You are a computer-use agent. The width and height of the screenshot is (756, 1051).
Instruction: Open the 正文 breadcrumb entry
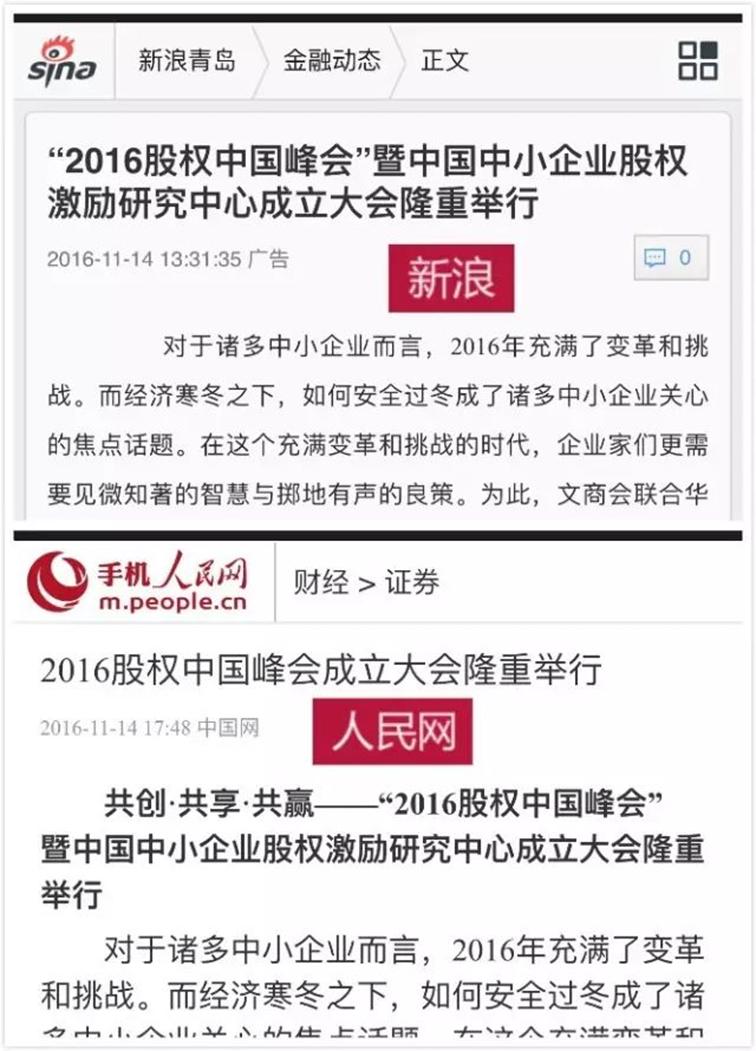pyautogui.click(x=447, y=60)
